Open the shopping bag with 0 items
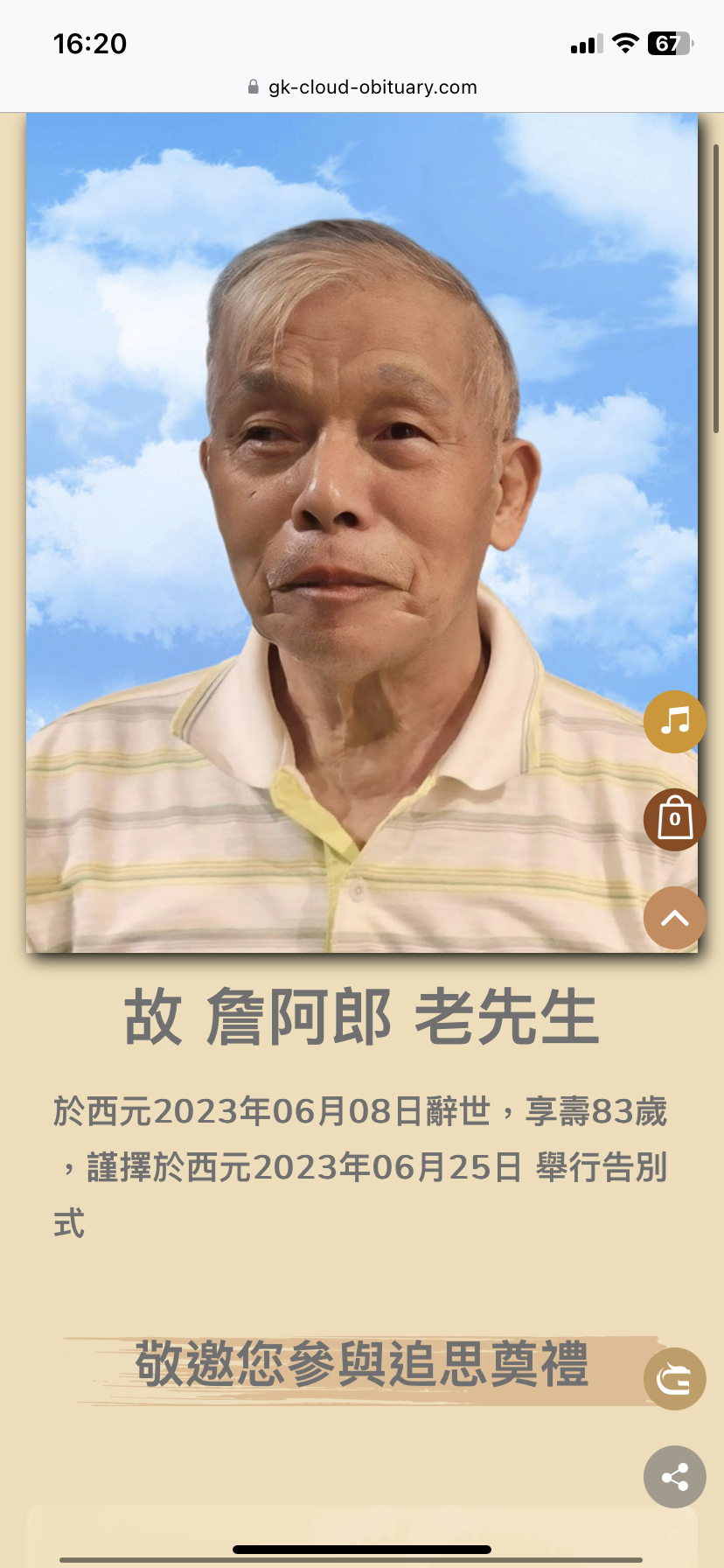This screenshot has width=724, height=1568. click(x=674, y=820)
